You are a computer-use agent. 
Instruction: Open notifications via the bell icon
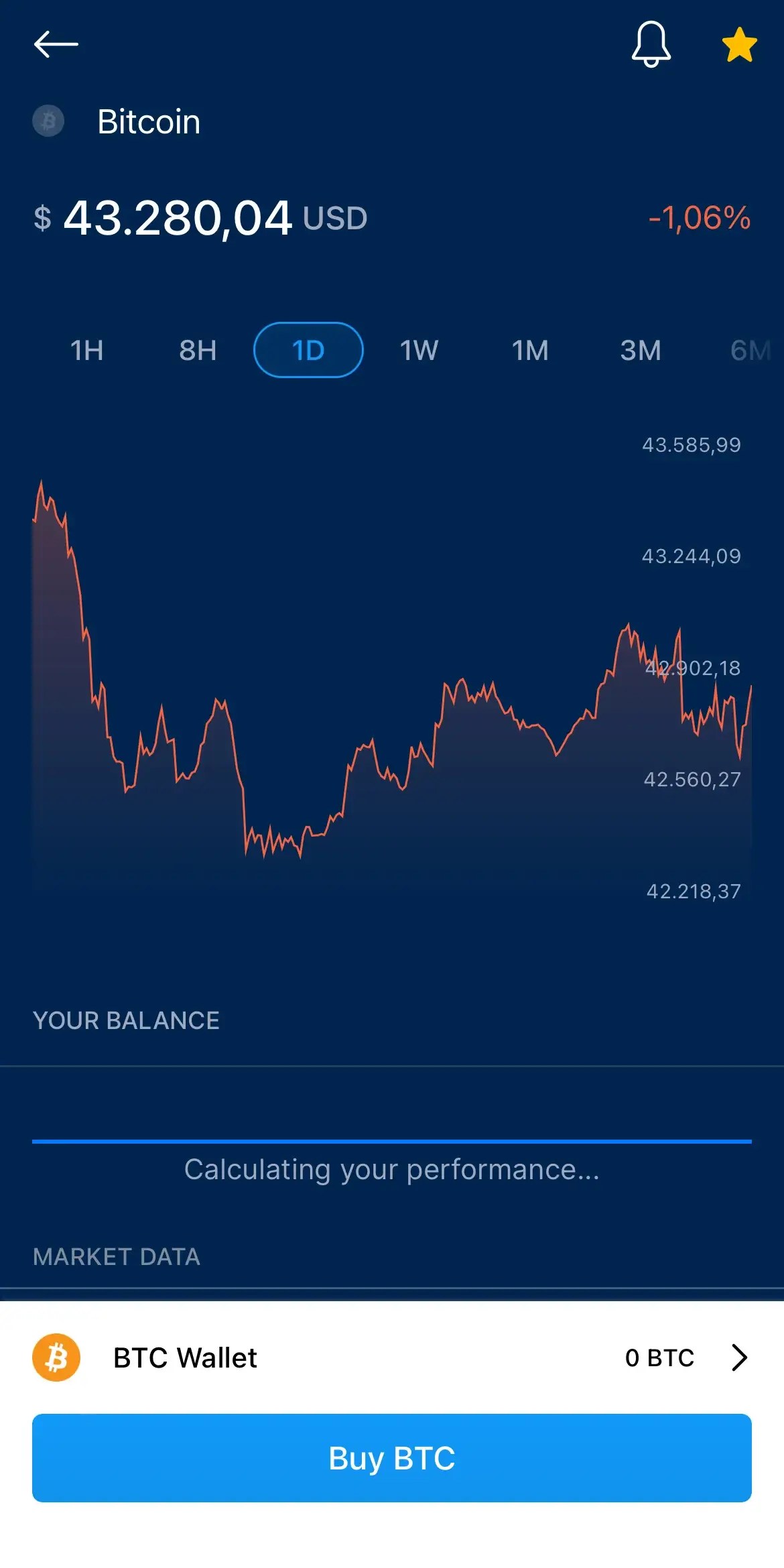pyautogui.click(x=651, y=45)
